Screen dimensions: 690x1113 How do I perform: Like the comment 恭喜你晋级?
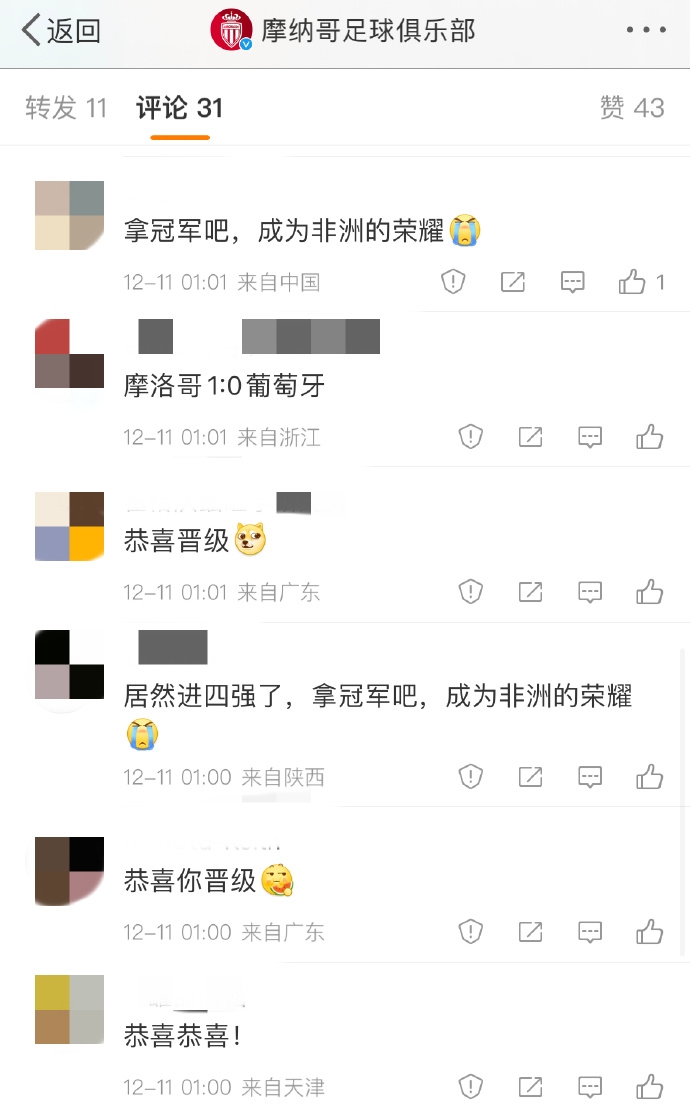tap(650, 932)
